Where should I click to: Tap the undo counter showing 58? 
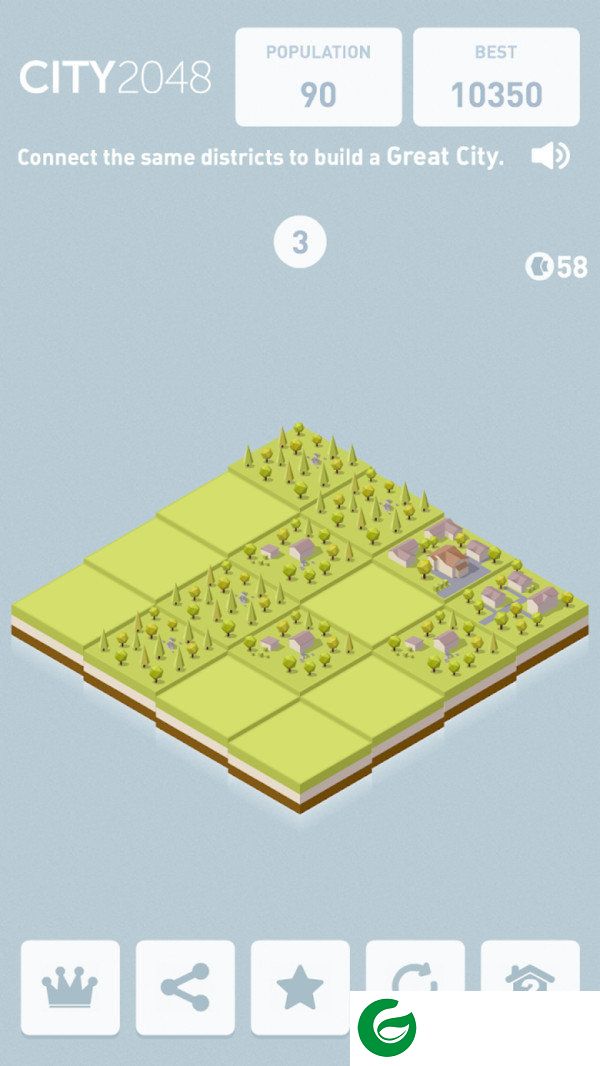coord(556,267)
